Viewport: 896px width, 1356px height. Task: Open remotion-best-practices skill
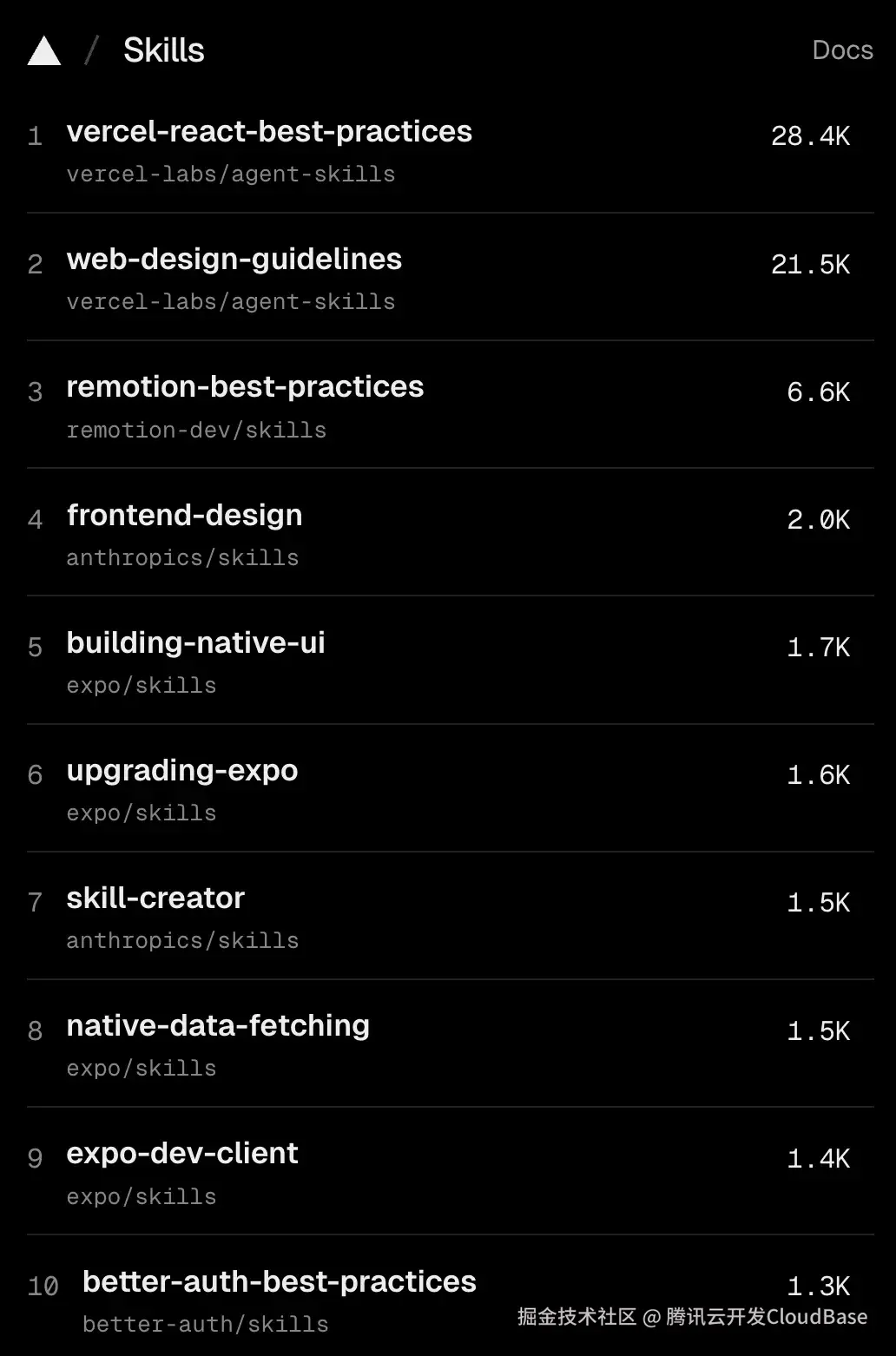pyautogui.click(x=245, y=387)
